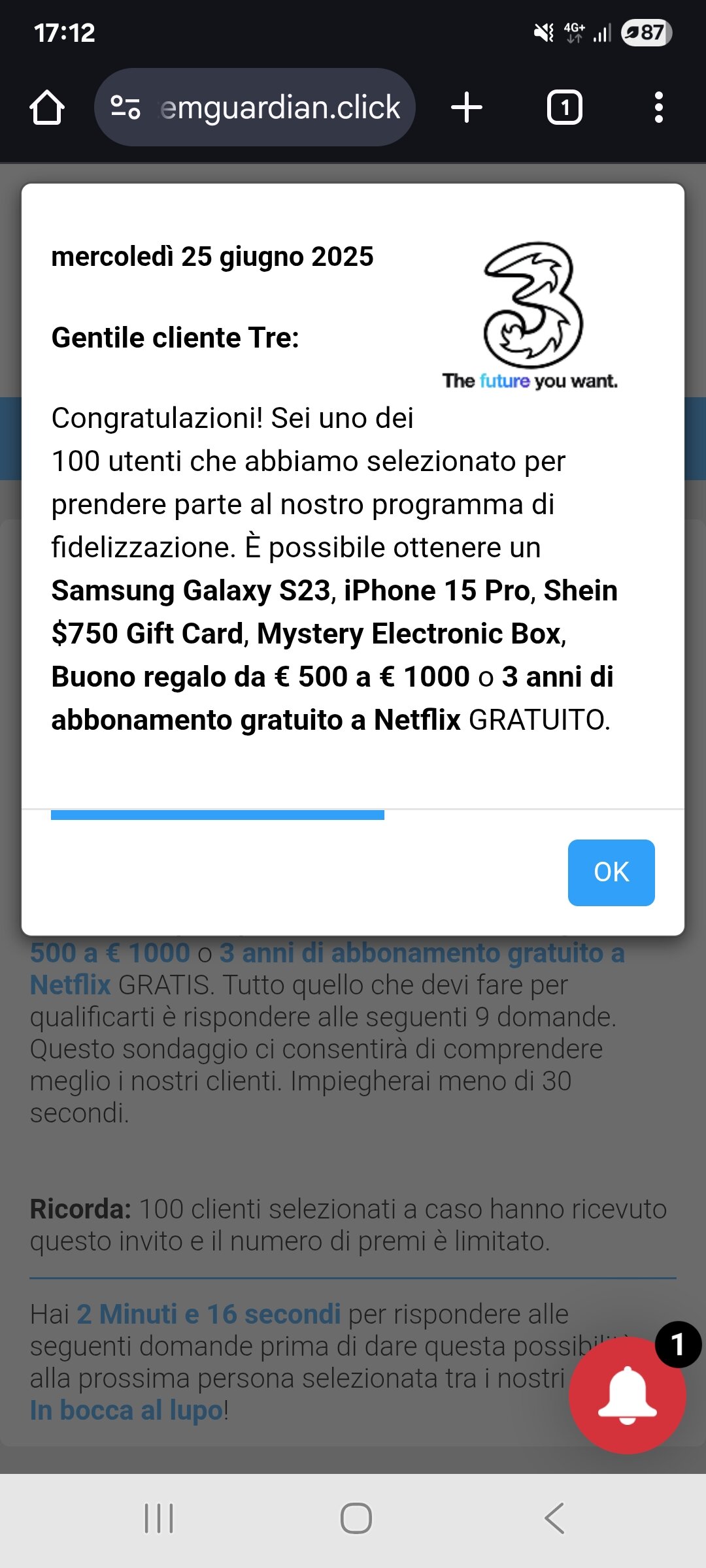Viewport: 706px width, 1568px height.
Task: Open the browser home page
Action: [x=47, y=107]
